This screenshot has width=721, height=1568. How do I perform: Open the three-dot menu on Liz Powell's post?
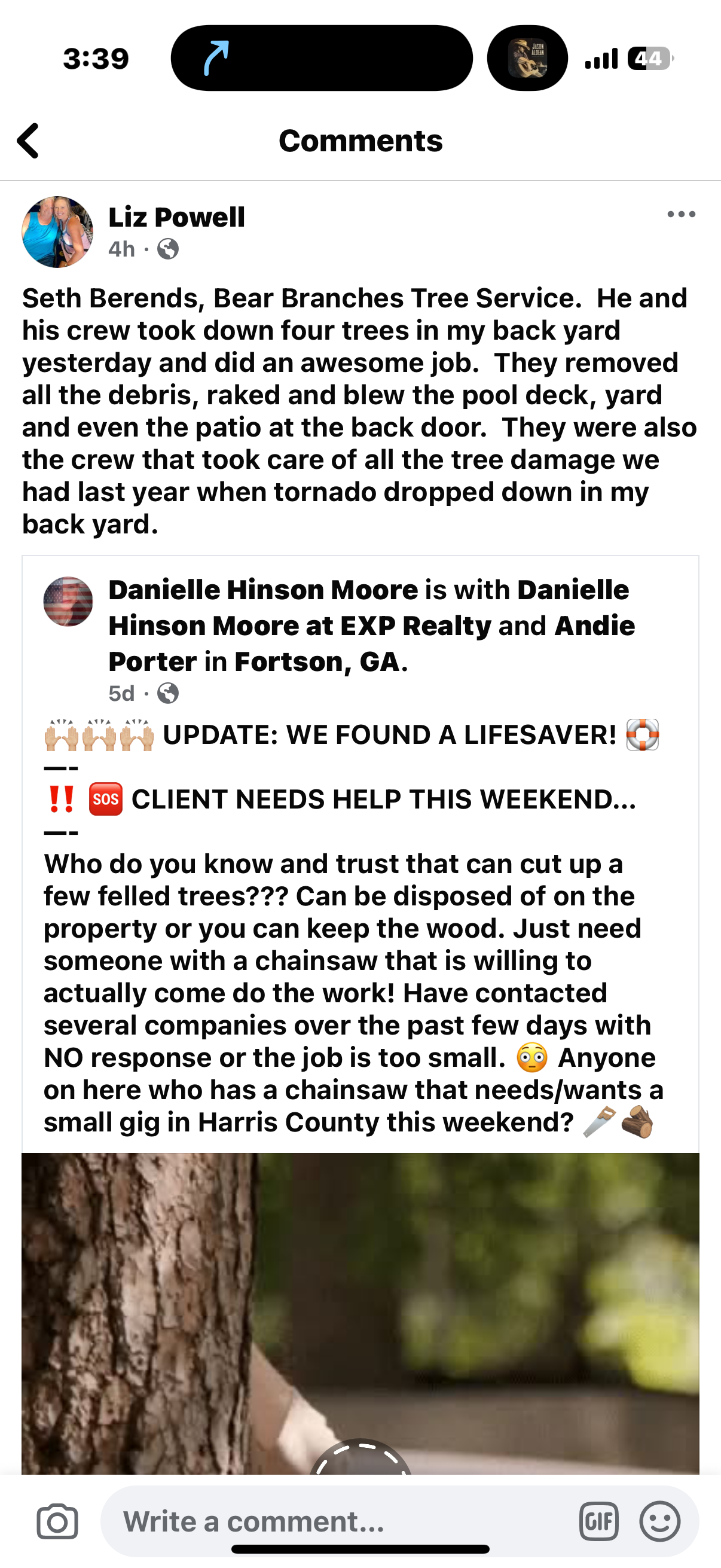[x=681, y=214]
